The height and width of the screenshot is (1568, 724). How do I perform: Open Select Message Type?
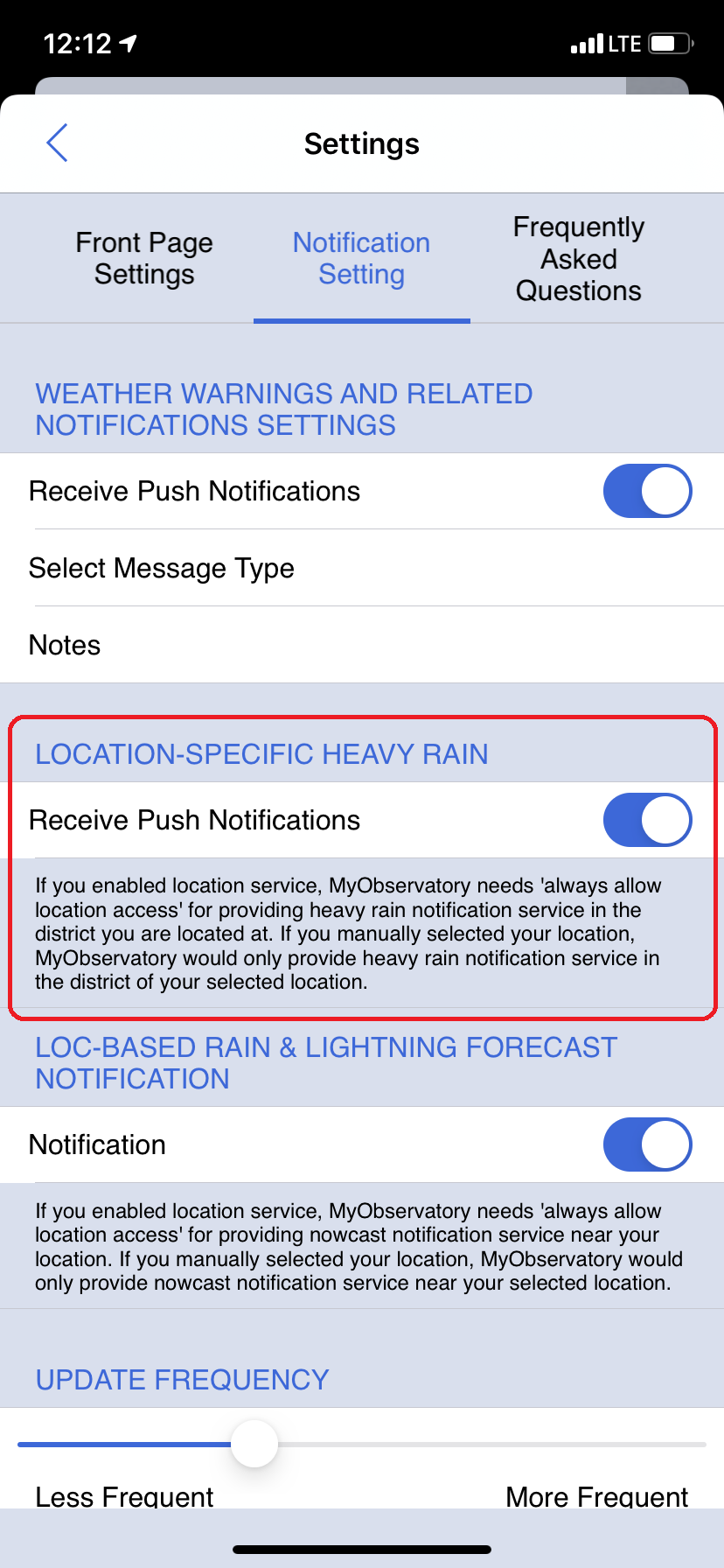point(362,568)
